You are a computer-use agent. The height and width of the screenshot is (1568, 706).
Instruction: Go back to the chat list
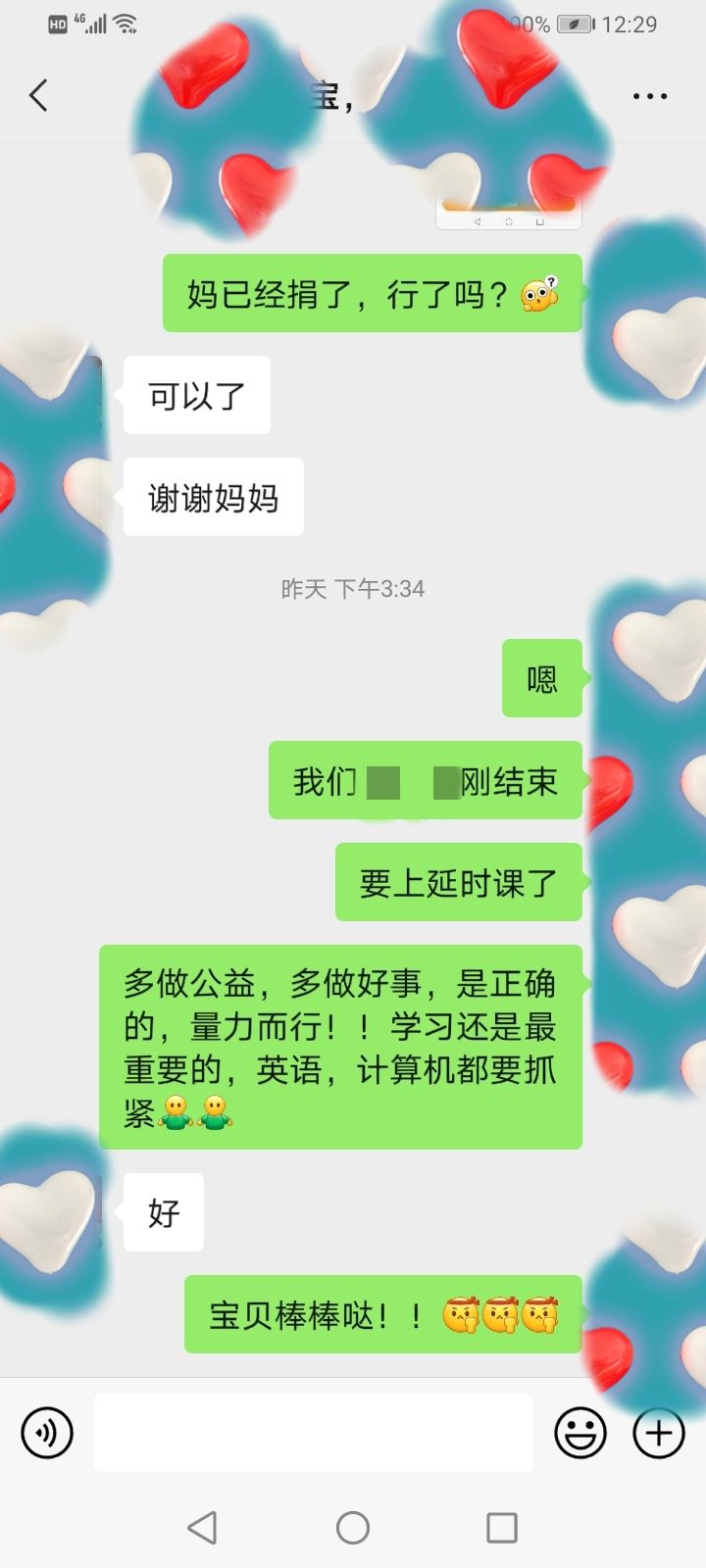coord(39,96)
